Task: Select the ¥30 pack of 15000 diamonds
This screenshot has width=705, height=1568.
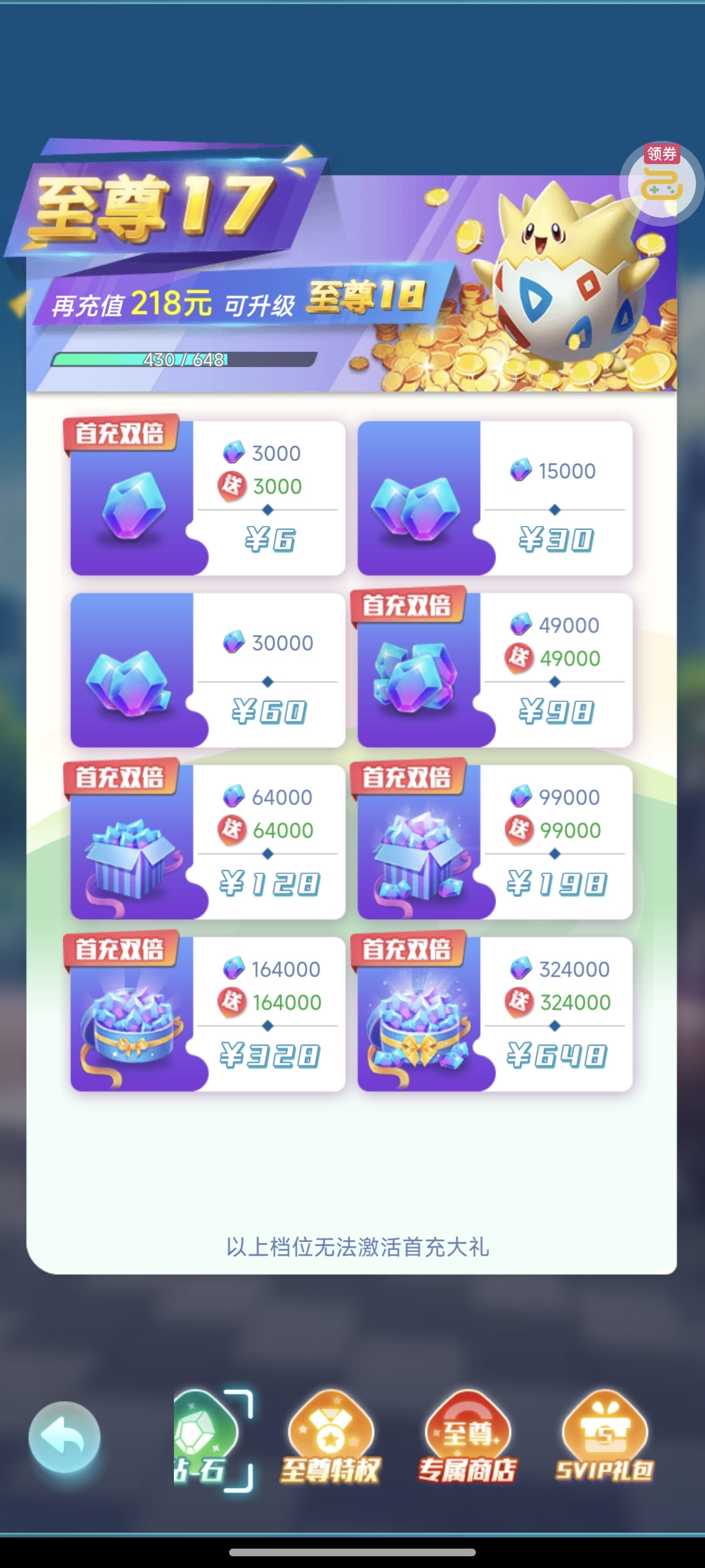Action: [x=495, y=498]
